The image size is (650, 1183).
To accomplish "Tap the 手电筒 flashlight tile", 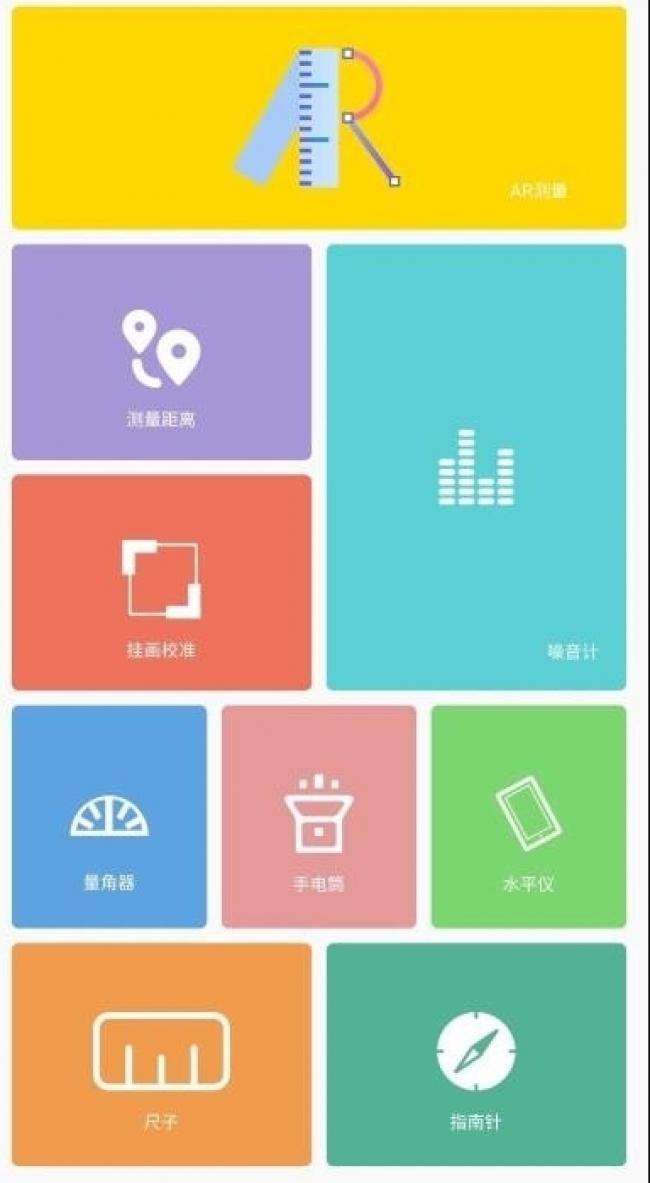I will 319,816.
